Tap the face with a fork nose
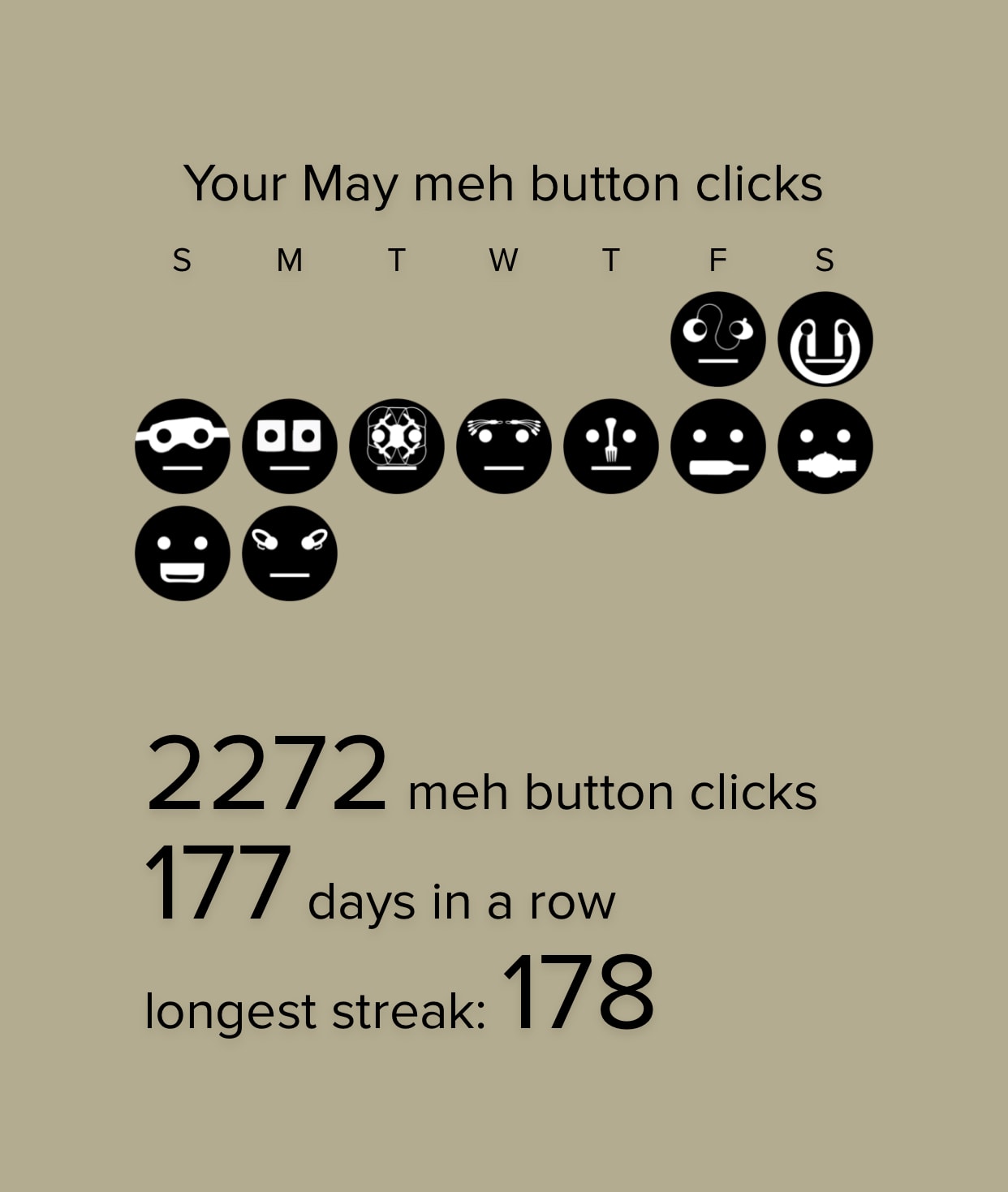This screenshot has height=1192, width=1008. 611,446
